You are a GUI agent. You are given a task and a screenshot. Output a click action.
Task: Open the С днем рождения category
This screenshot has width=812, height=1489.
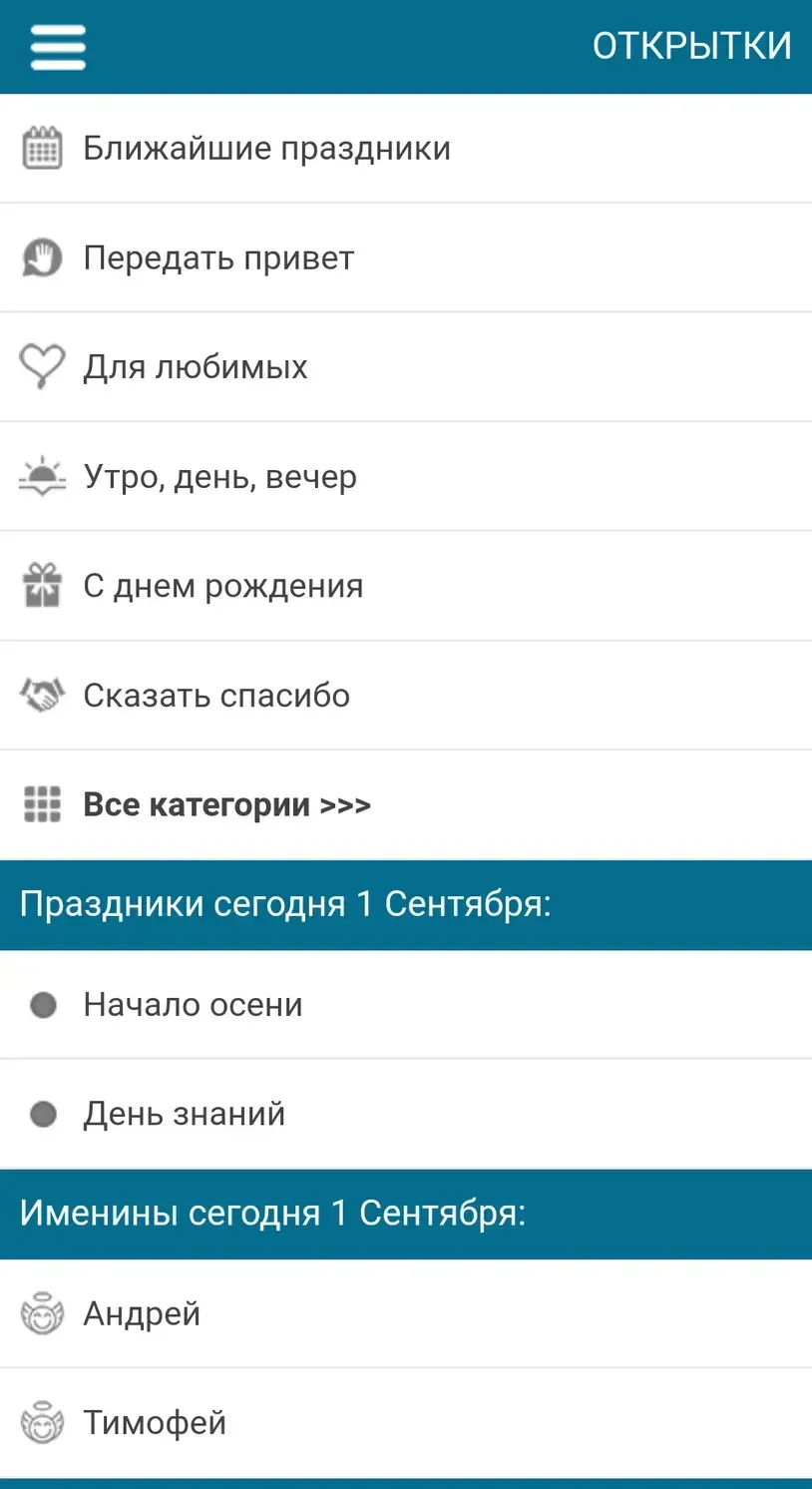[222, 586]
